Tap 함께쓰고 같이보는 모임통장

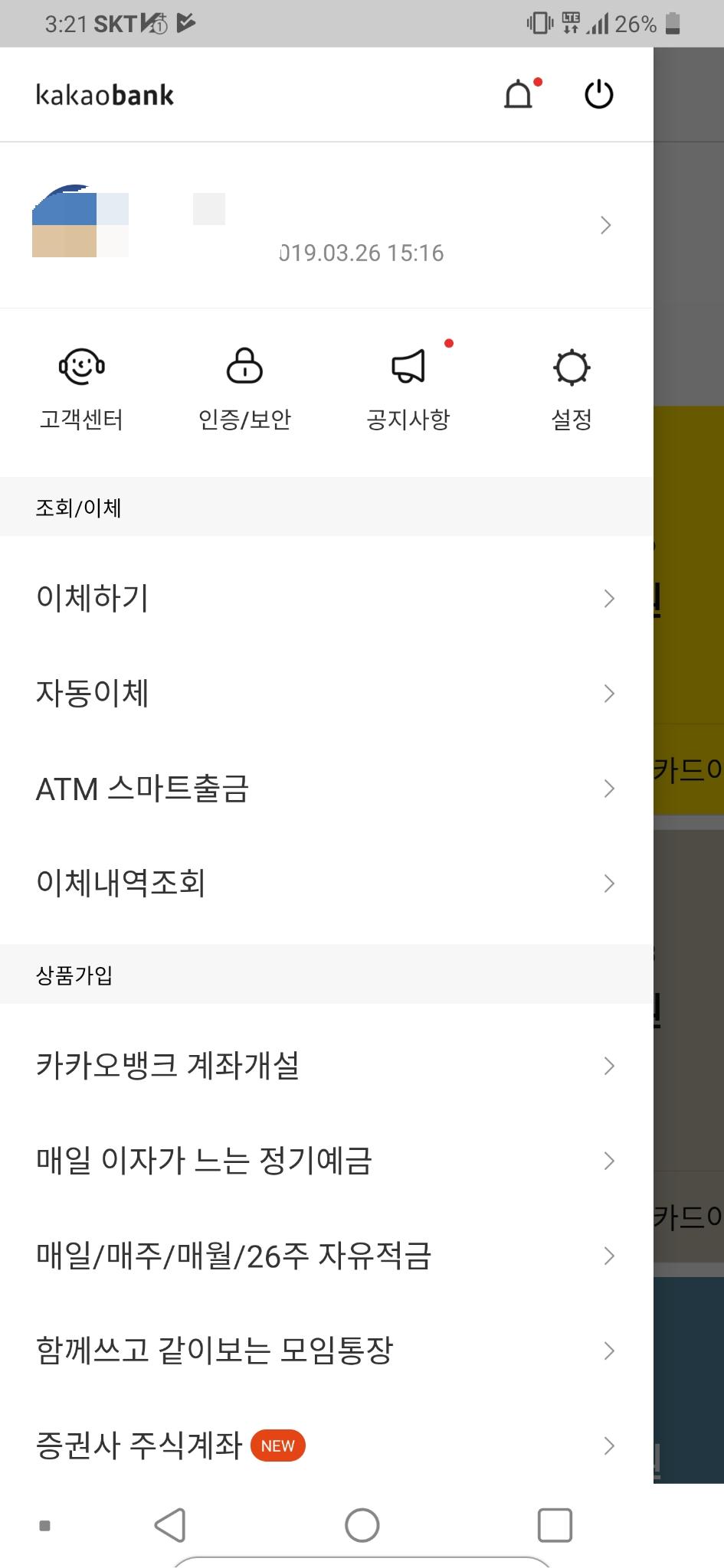[x=326, y=1351]
